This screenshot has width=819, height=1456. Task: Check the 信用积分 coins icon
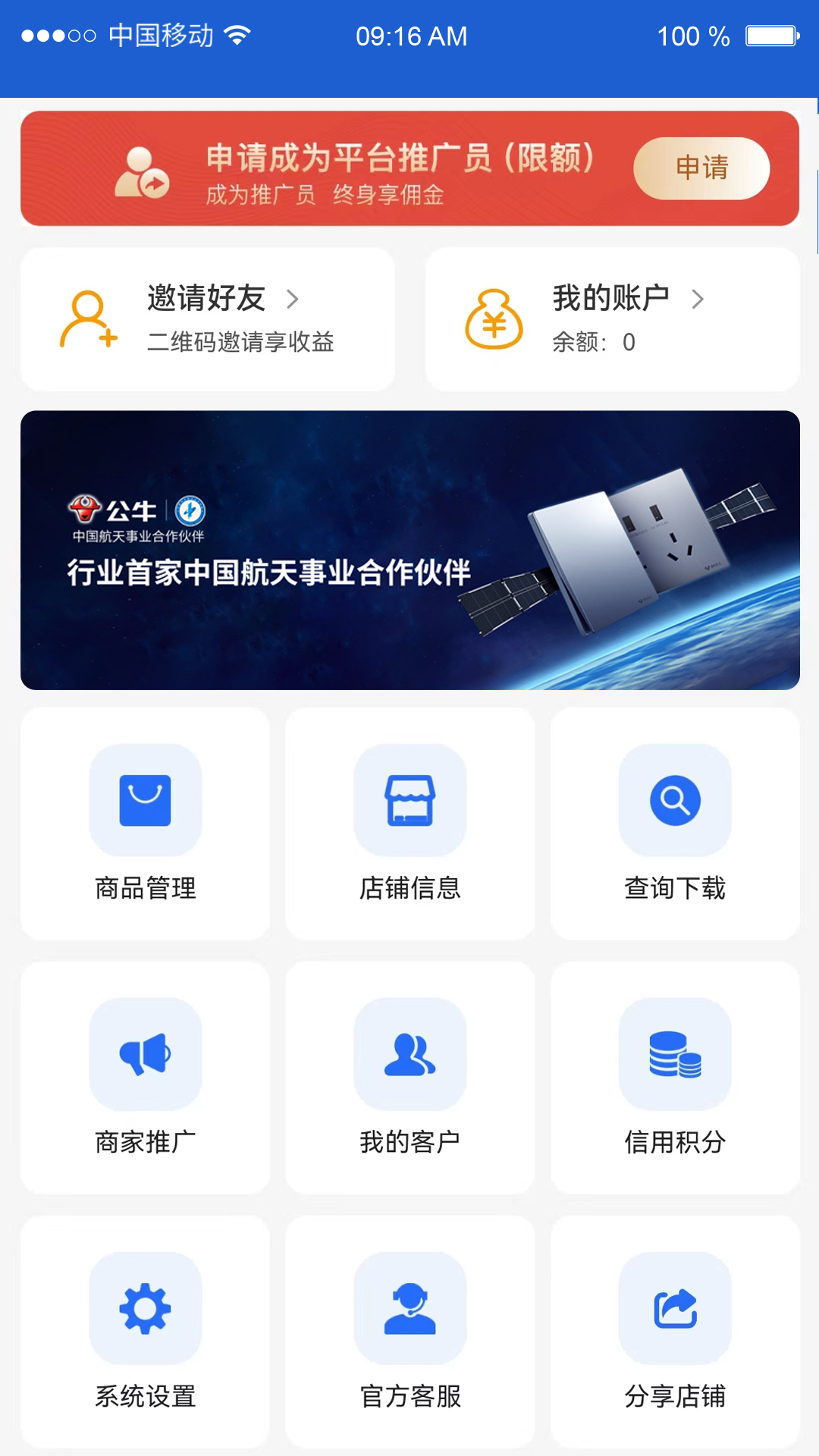(675, 1053)
